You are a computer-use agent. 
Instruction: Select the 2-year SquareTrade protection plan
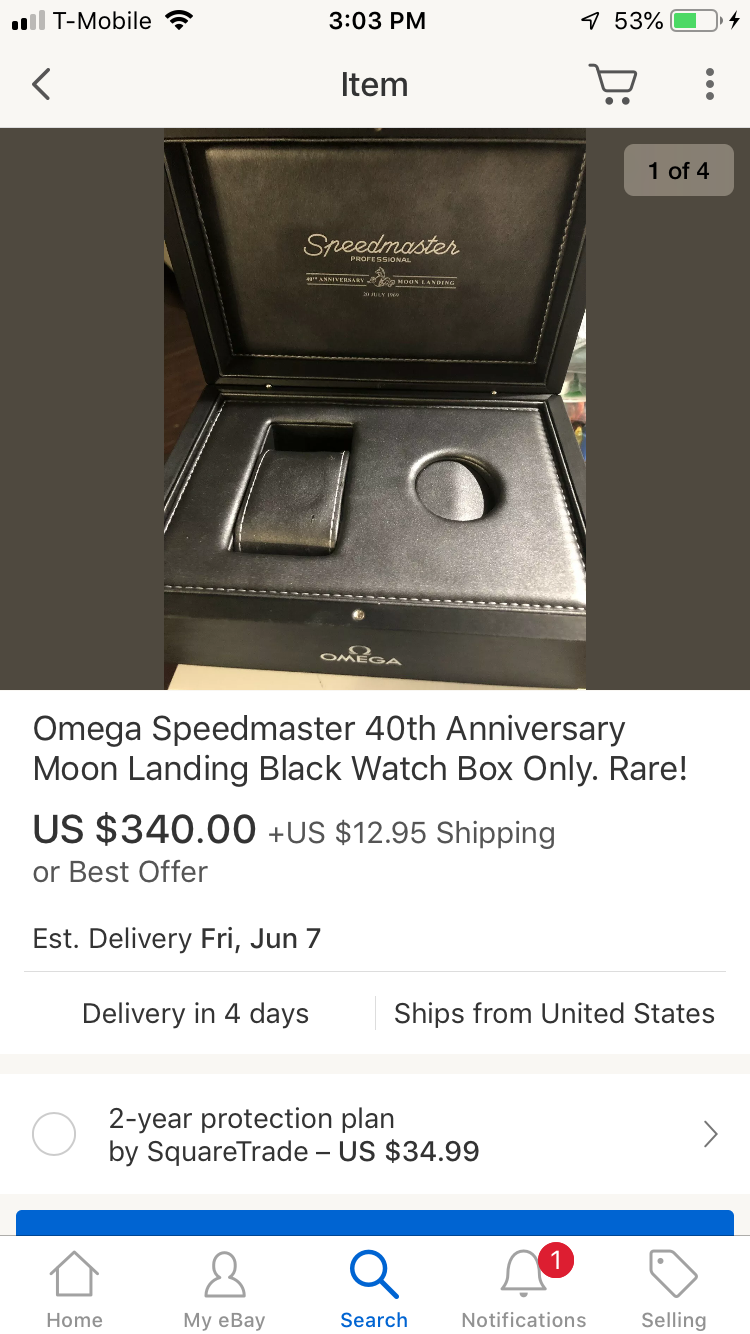coord(54,1134)
